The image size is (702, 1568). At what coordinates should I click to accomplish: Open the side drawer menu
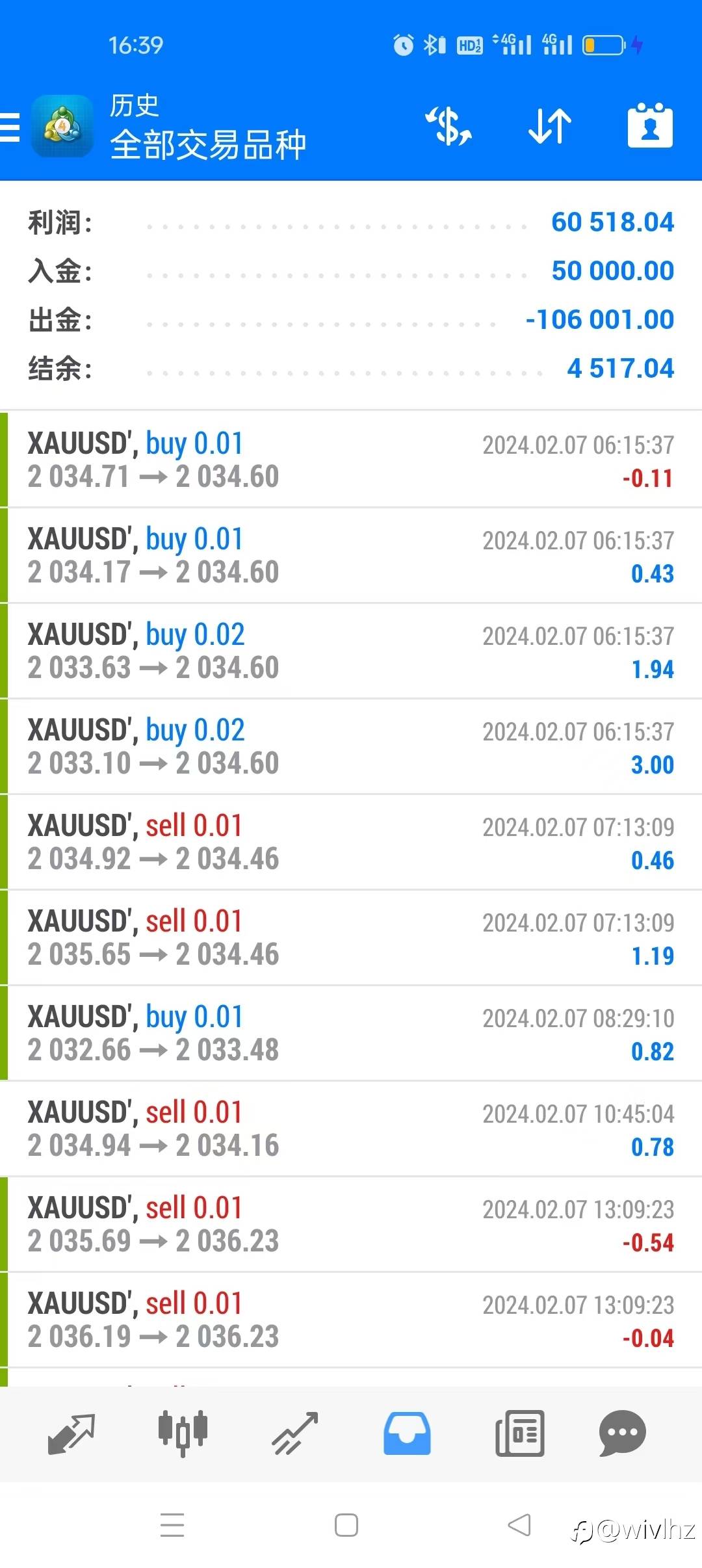coord(10,126)
